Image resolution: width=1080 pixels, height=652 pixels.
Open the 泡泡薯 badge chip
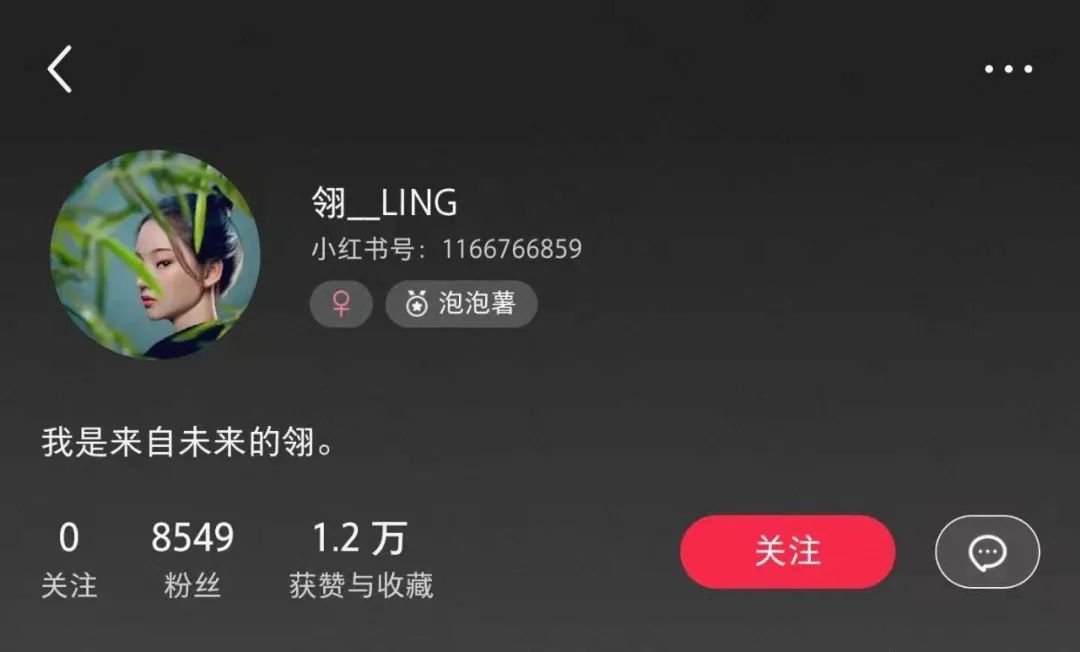461,304
